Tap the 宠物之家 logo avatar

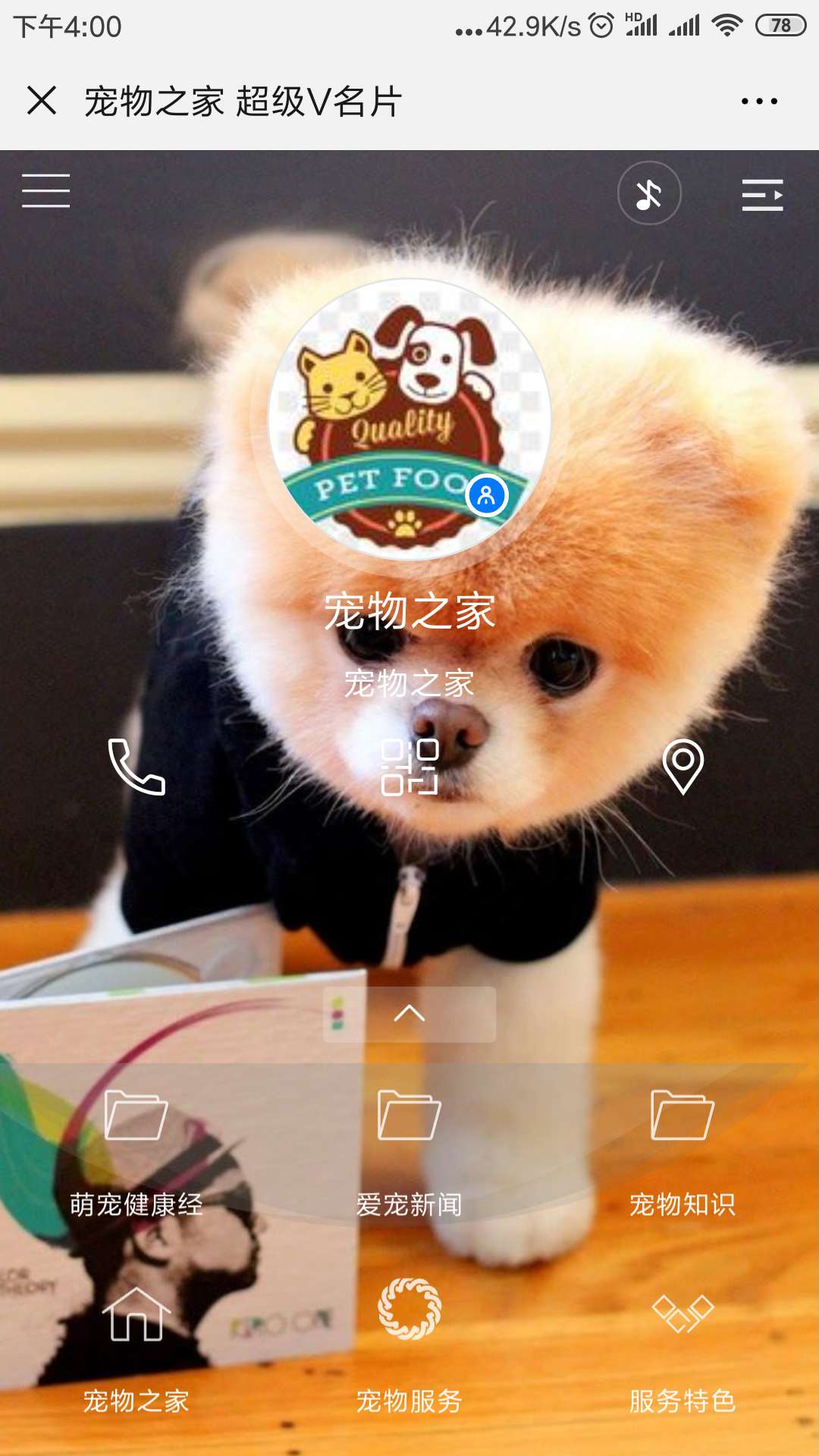tap(409, 419)
